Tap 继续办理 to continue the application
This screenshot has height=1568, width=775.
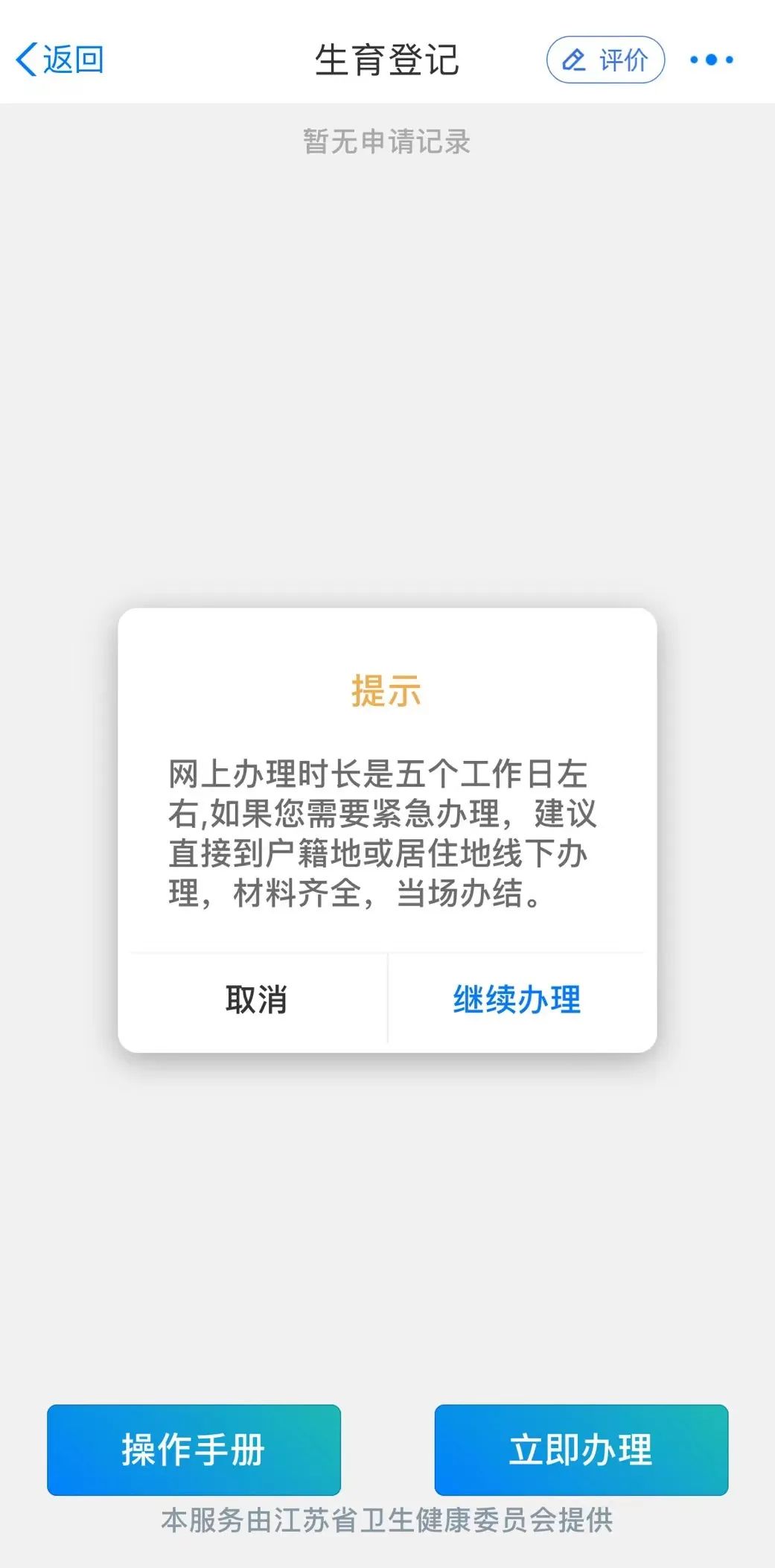tap(517, 1000)
